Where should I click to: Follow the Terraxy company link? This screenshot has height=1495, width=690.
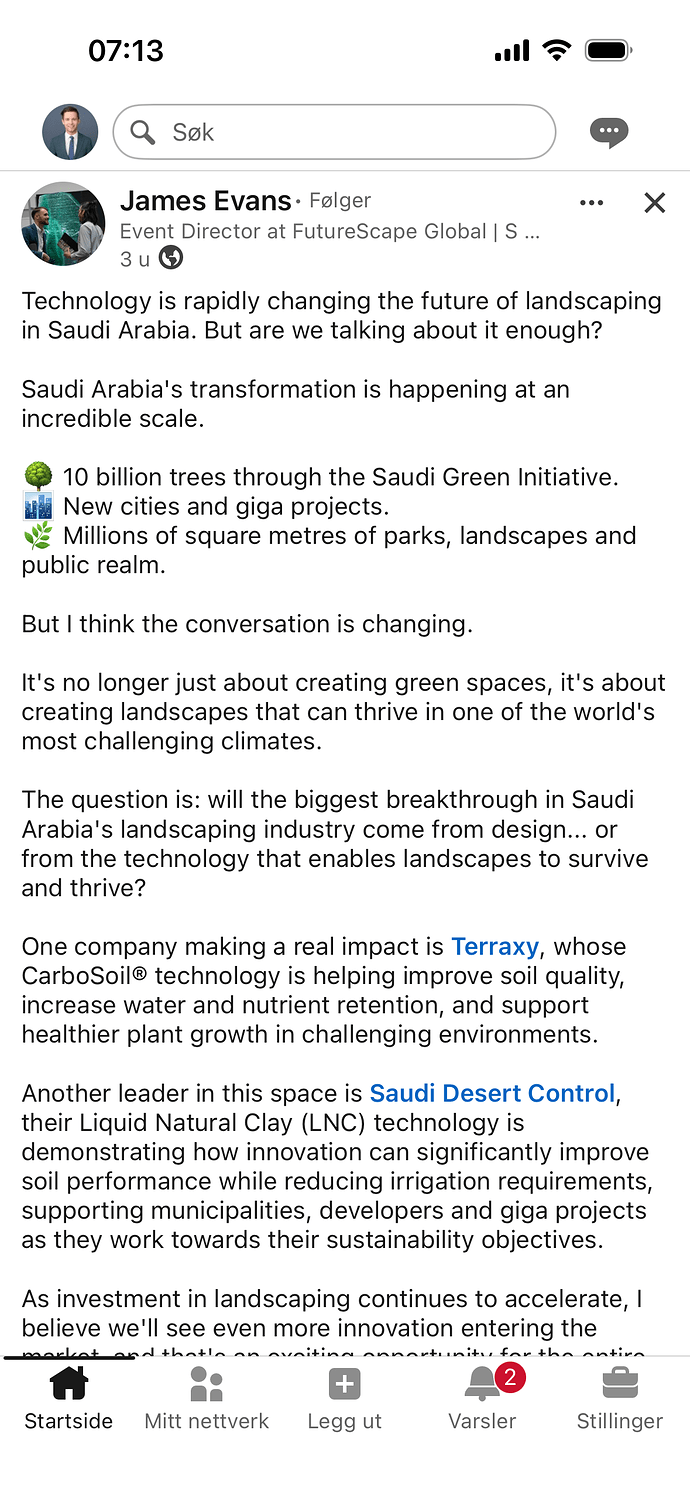tap(495, 946)
